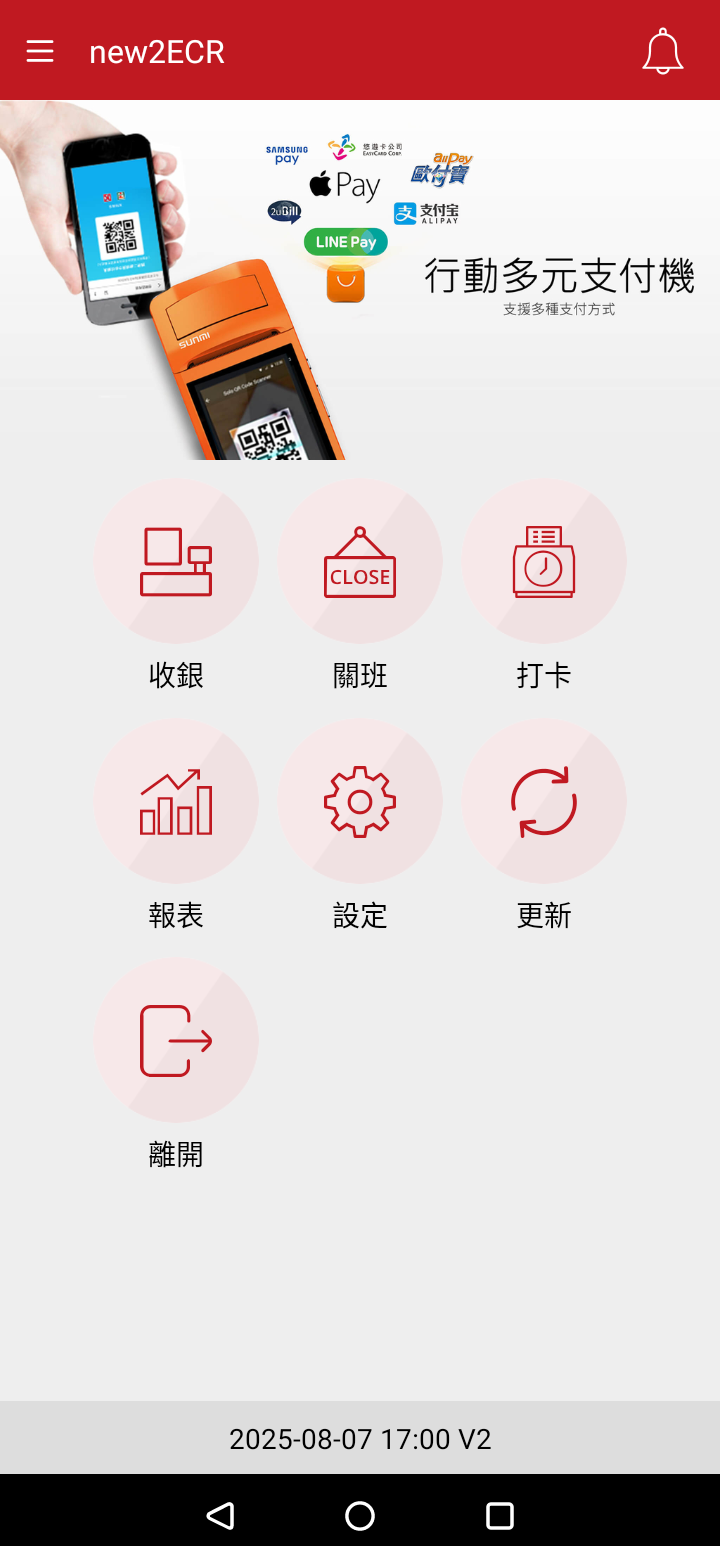Tap the Android home circle button
Screen dimensions: 720x1546
tap(360, 1516)
